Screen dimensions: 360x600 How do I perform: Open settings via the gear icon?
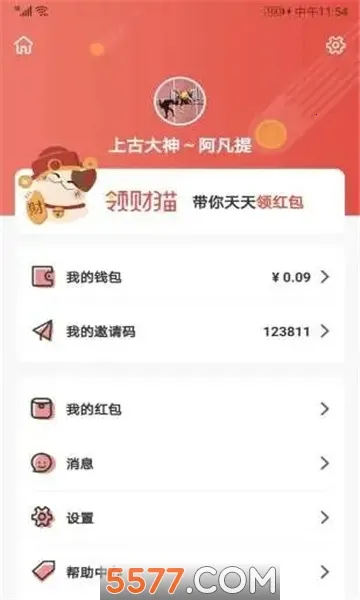(336, 45)
